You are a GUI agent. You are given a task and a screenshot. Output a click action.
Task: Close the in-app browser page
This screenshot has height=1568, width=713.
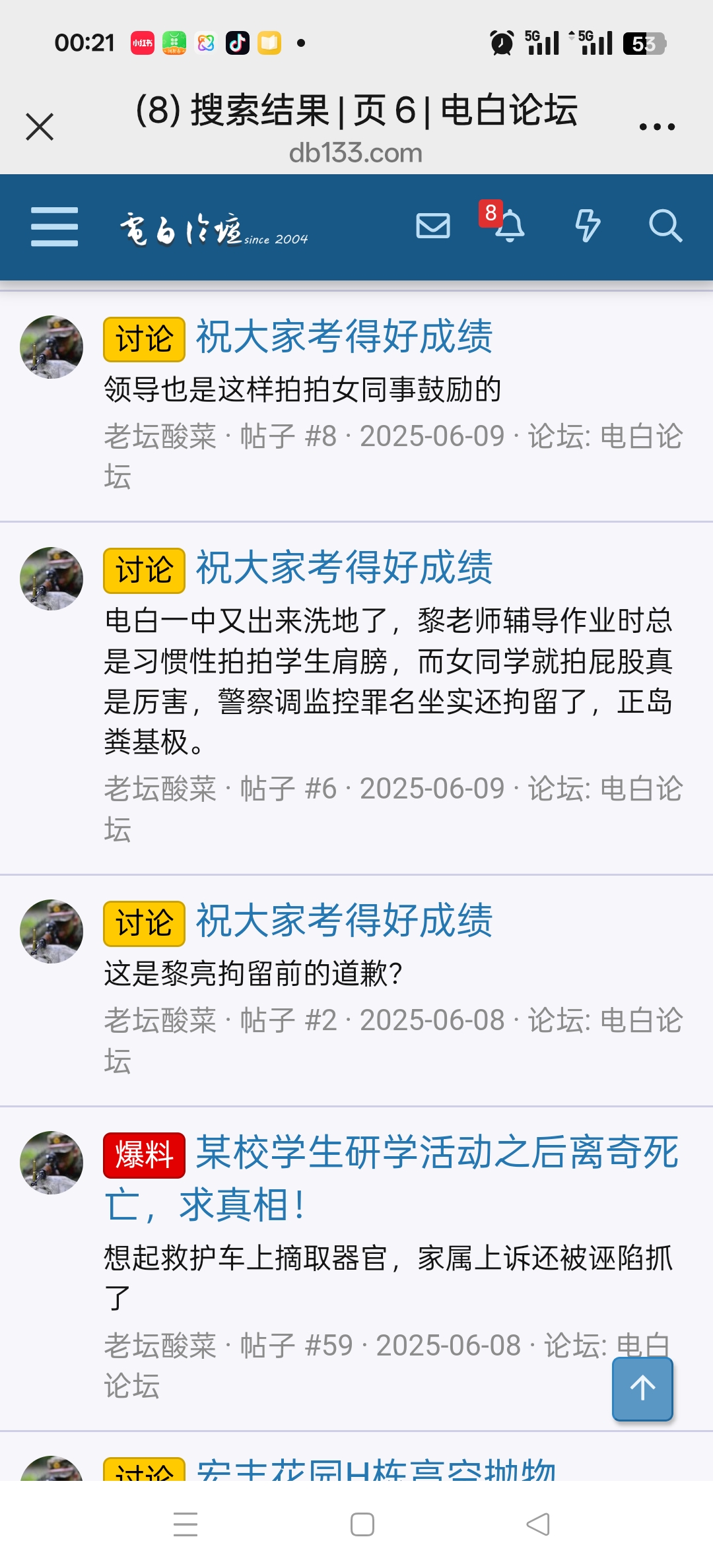point(40,127)
